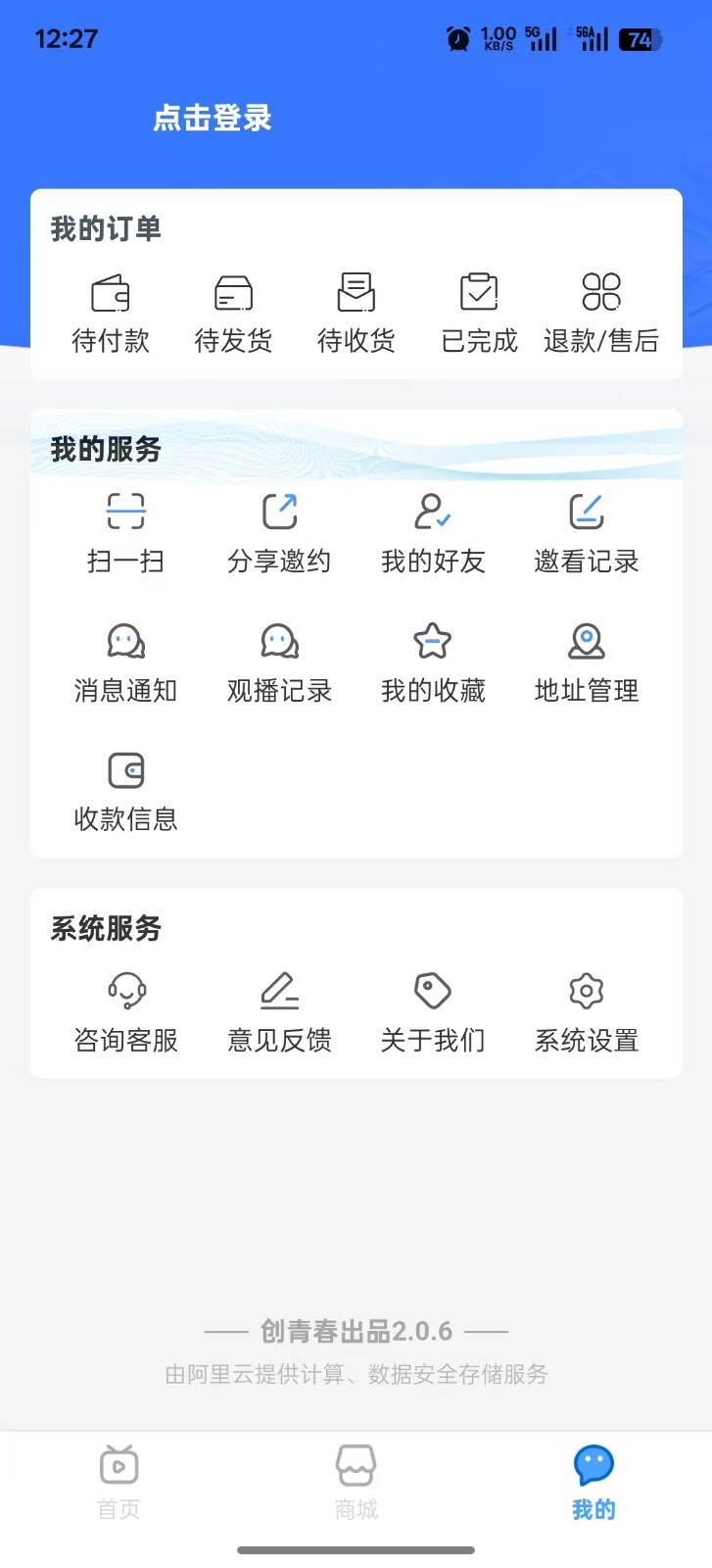Open 分享邀约
Image resolution: width=712 pixels, height=1568 pixels.
[279, 532]
